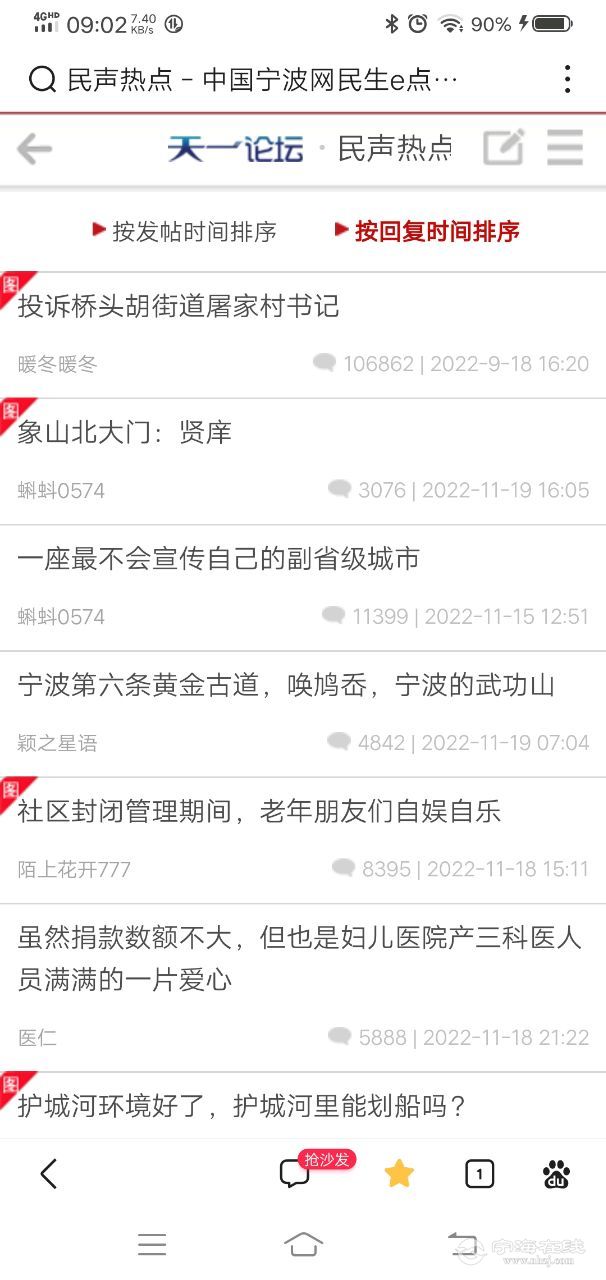
Task: Tap the browser address search bar
Action: tap(260, 80)
